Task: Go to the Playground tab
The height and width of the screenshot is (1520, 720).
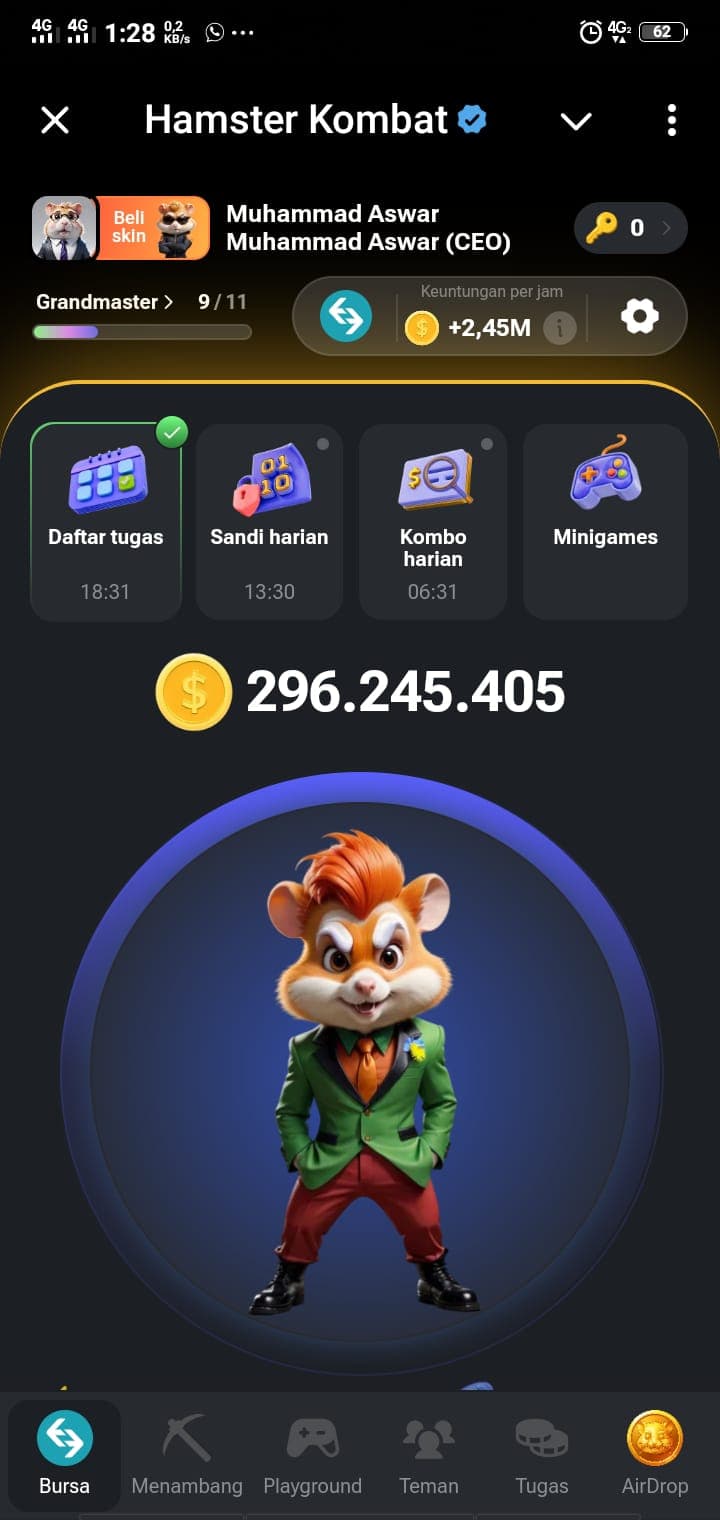Action: pos(312,1455)
